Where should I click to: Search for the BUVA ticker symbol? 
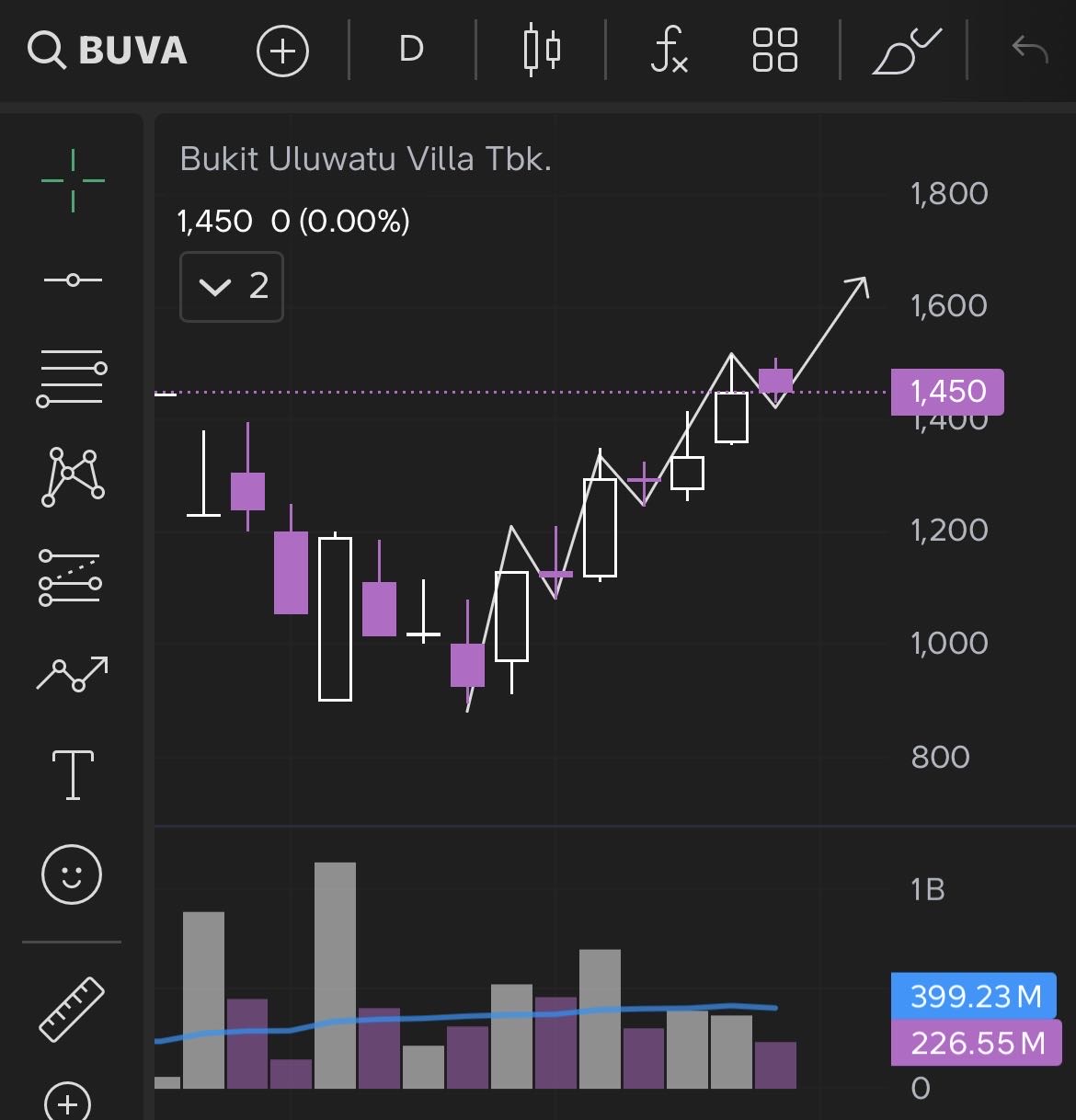108,50
